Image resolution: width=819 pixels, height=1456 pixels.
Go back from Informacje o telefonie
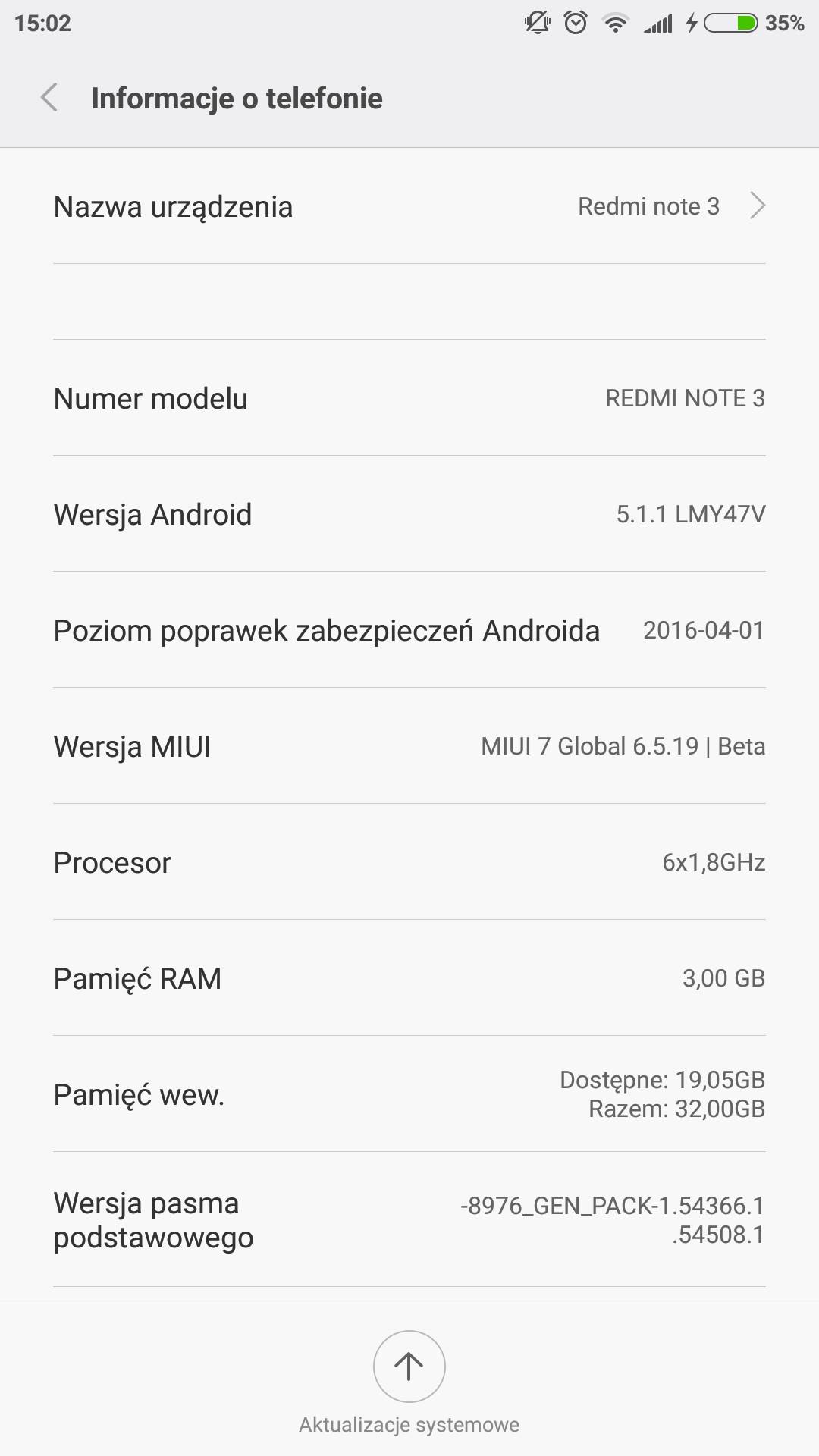49,98
